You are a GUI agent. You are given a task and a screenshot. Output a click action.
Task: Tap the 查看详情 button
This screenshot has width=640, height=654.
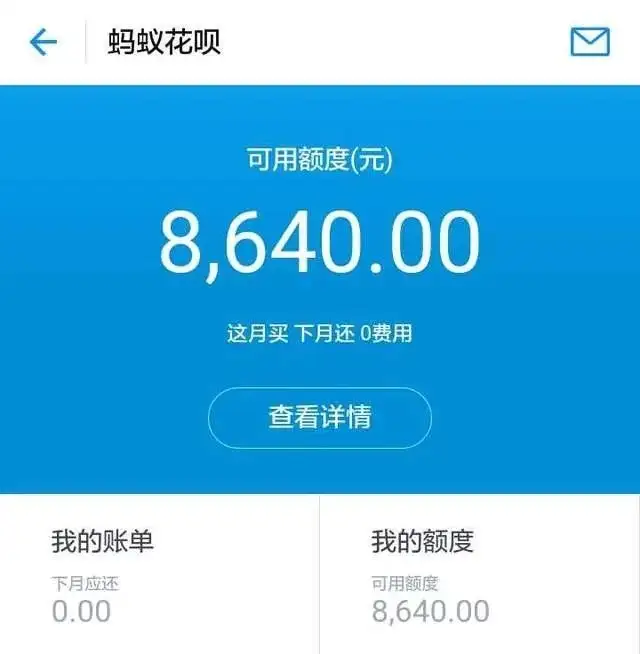(x=320, y=417)
